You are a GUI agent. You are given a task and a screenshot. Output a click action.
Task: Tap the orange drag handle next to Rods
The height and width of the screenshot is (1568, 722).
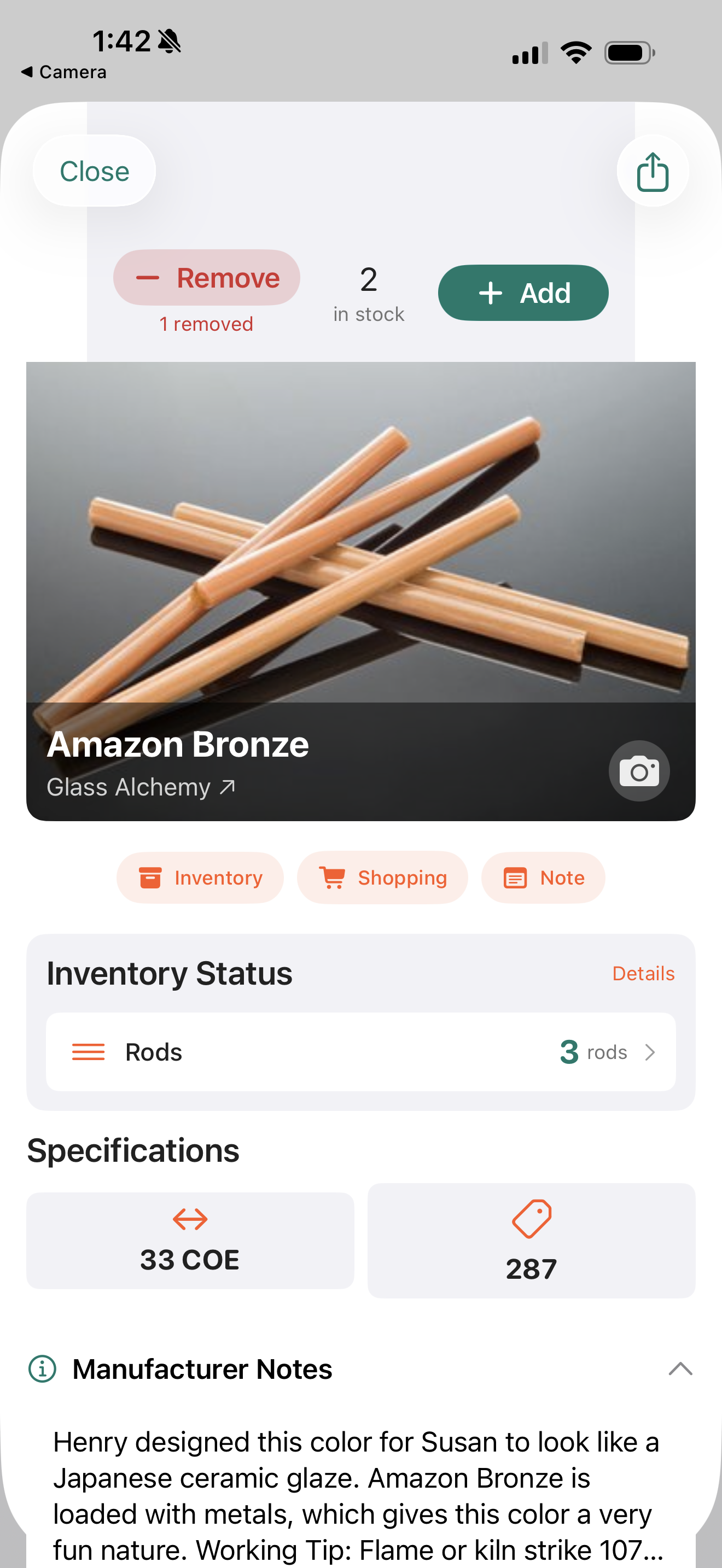coord(89,1051)
